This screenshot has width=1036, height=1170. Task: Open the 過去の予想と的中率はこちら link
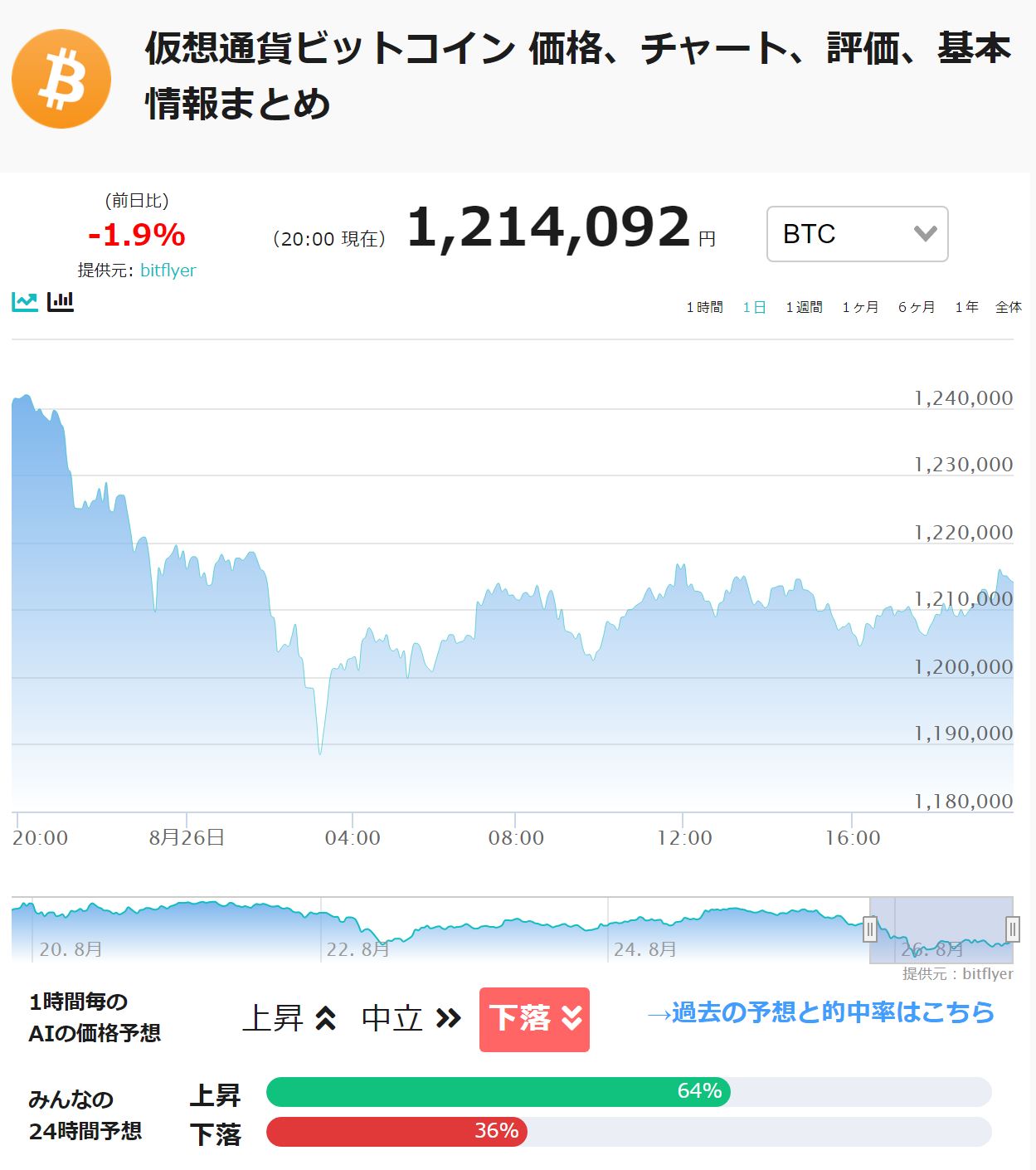point(820,1012)
